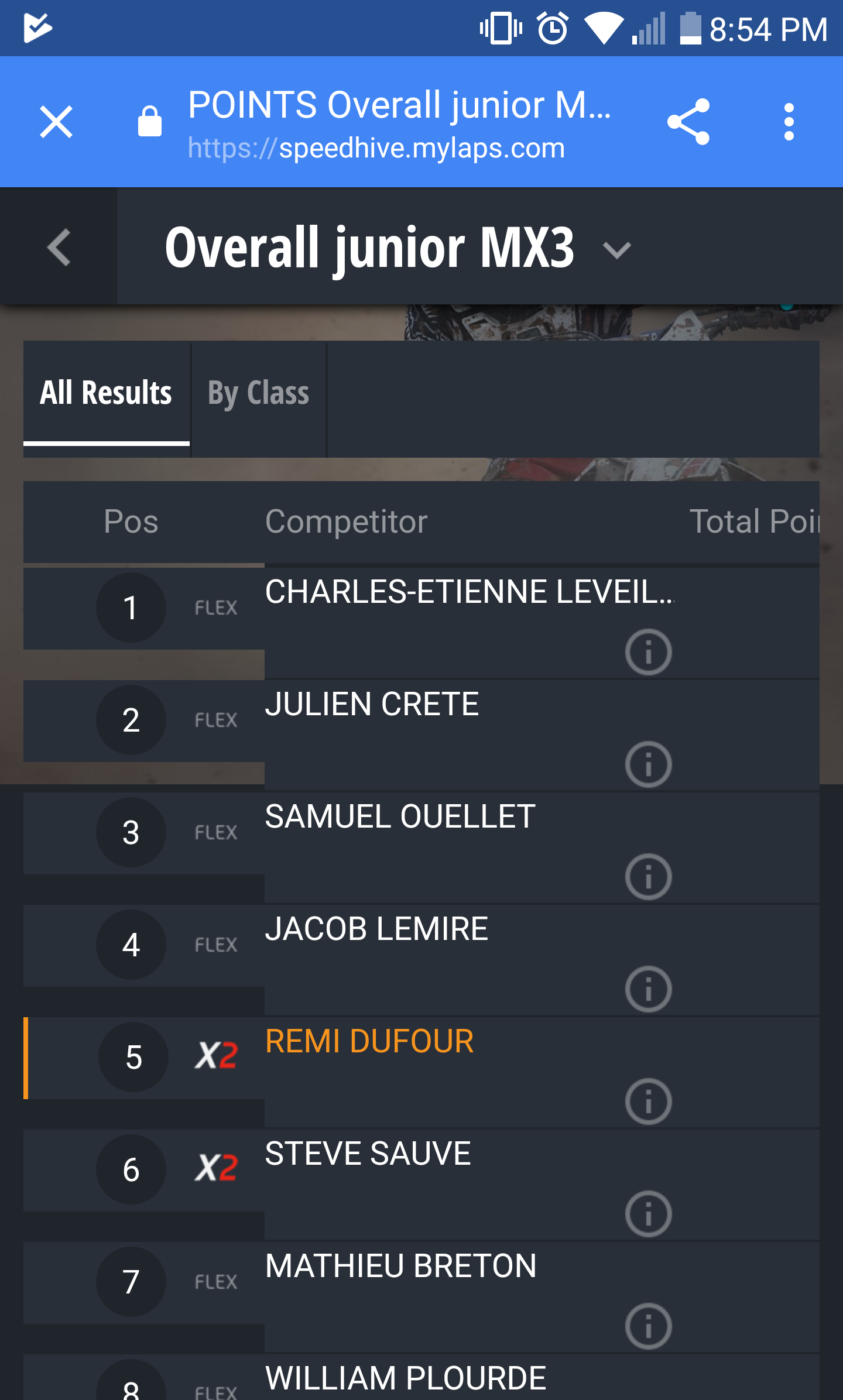Open info for Charles-Etienne Leveil

[648, 652]
